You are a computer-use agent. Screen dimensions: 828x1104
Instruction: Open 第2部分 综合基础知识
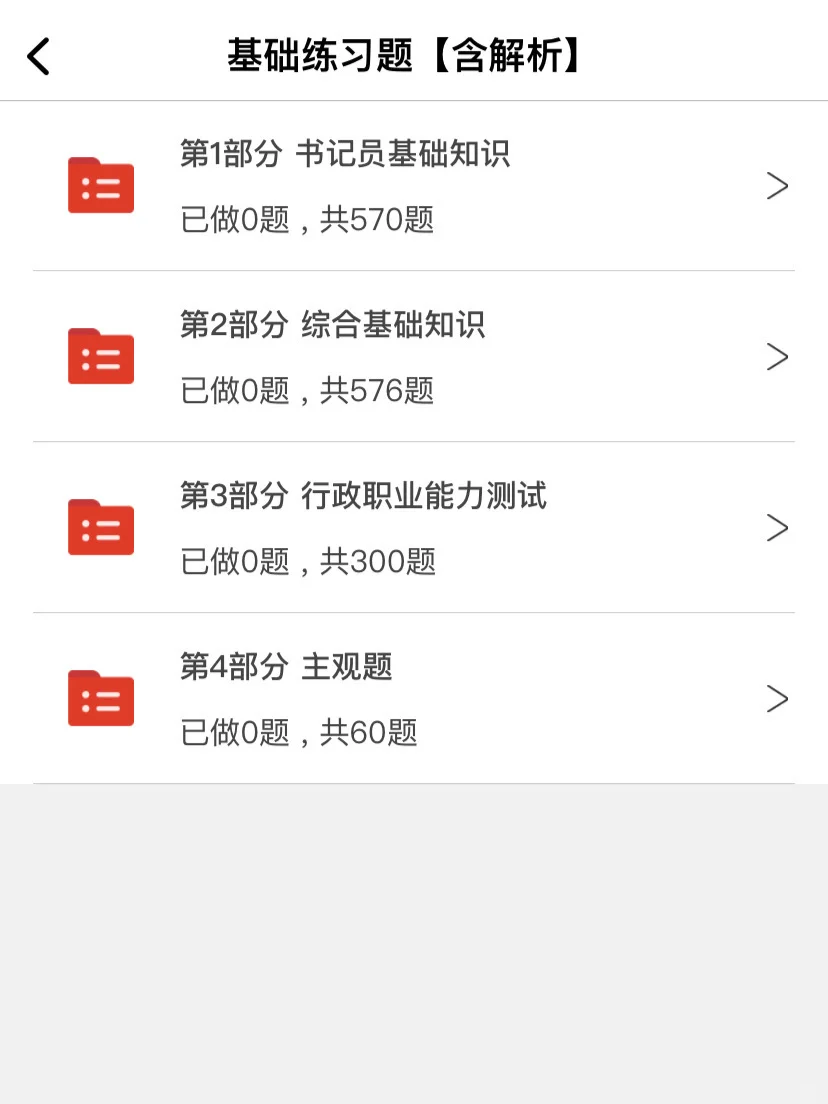tap(414, 357)
